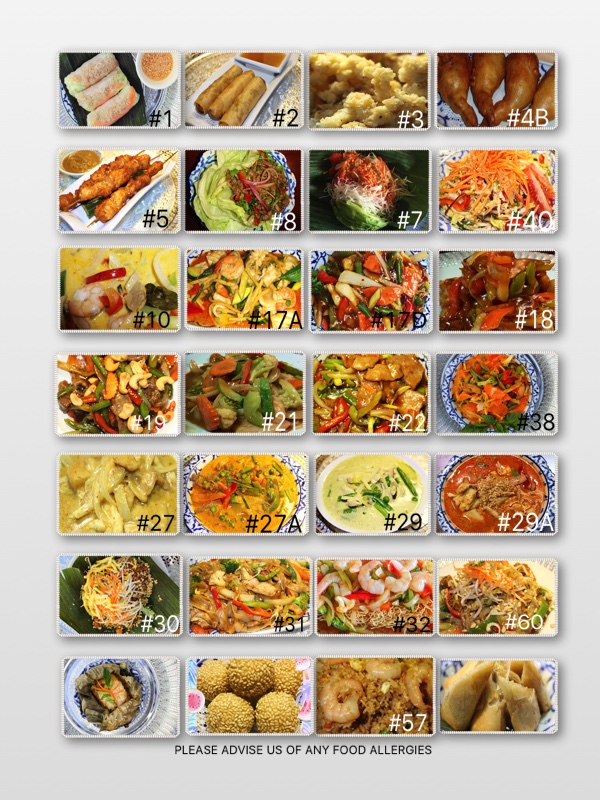View the #27 curry tile
The image size is (600, 800).
pos(119,494)
